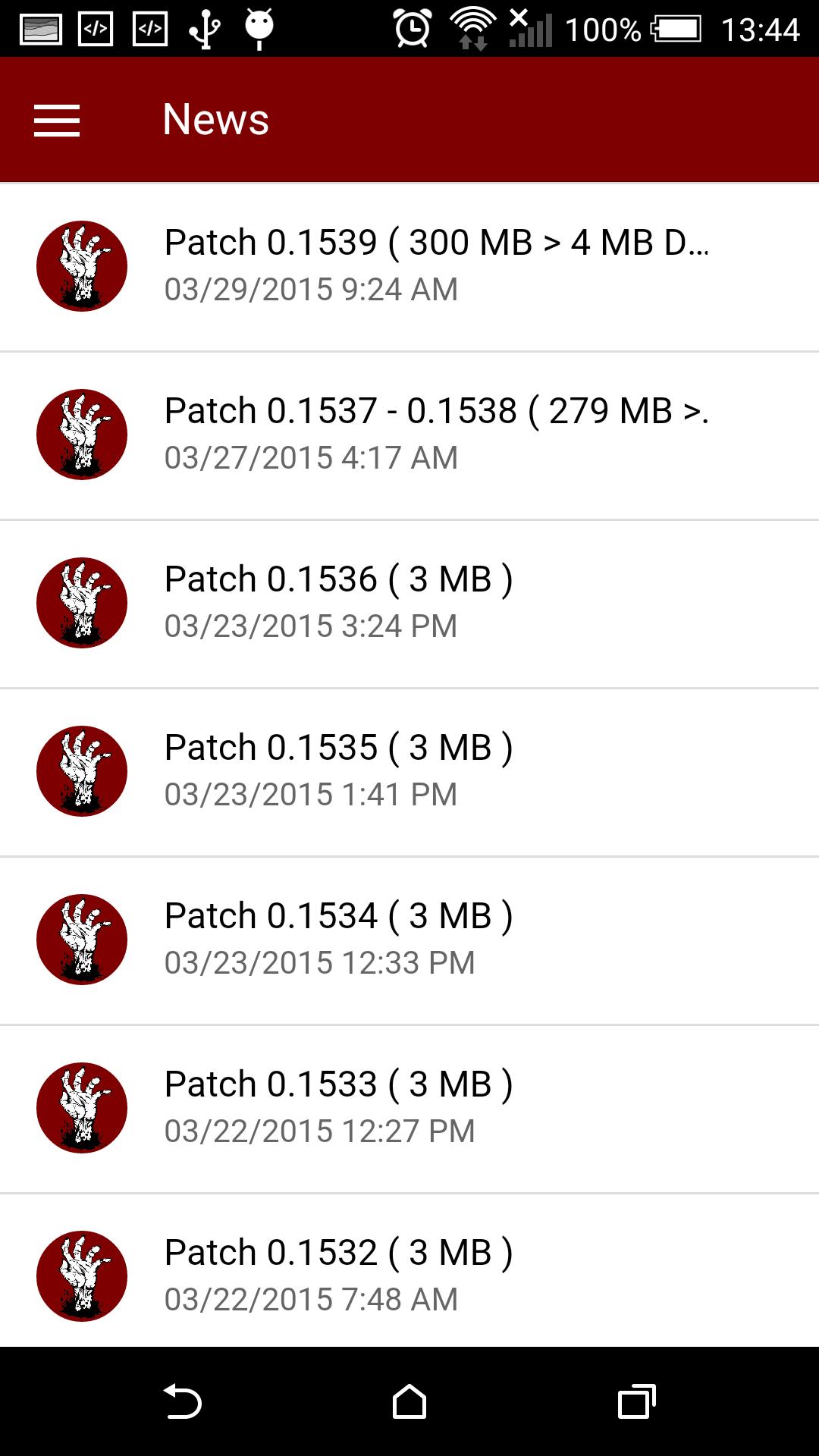Open Patch 0.1534 from the list
The image size is (819, 1456).
pos(409,940)
